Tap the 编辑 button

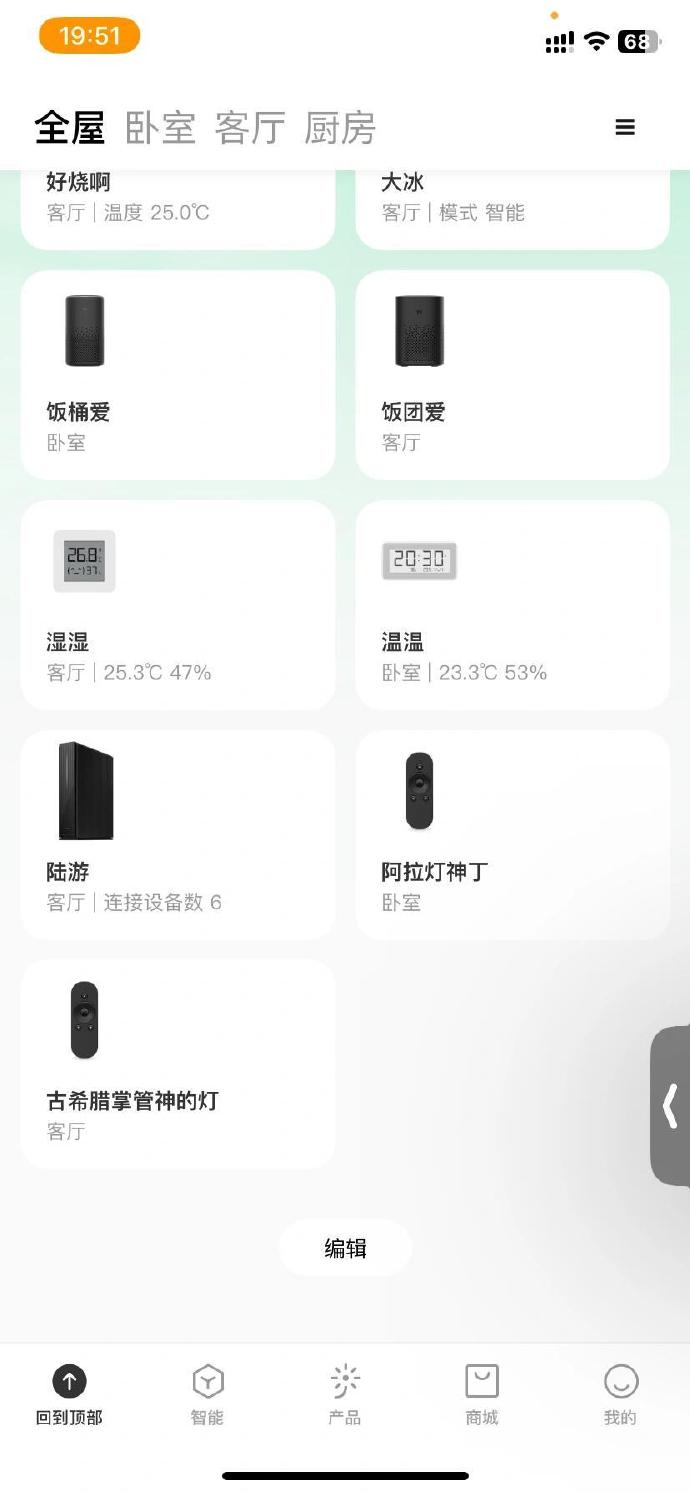point(345,1248)
